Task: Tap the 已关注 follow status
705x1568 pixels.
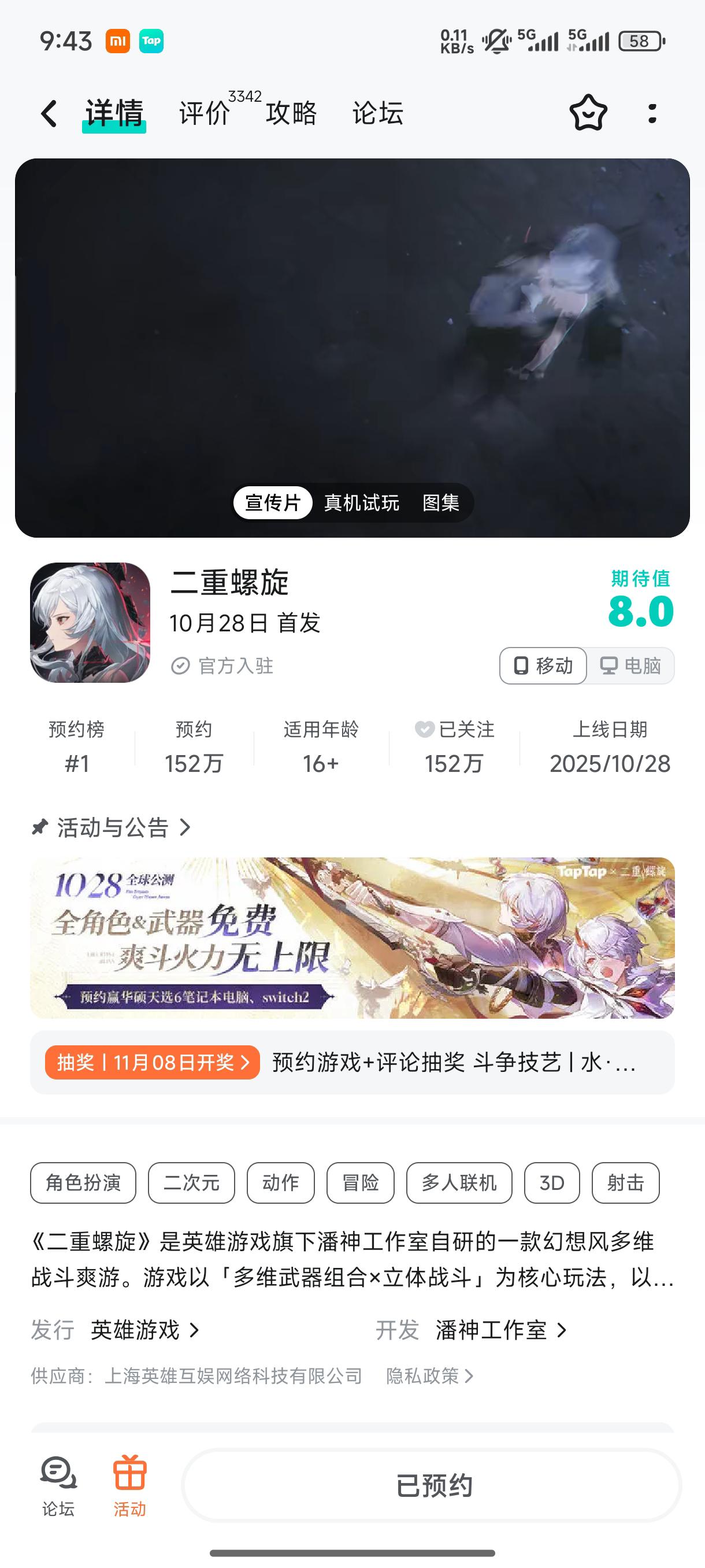Action: 454,729
